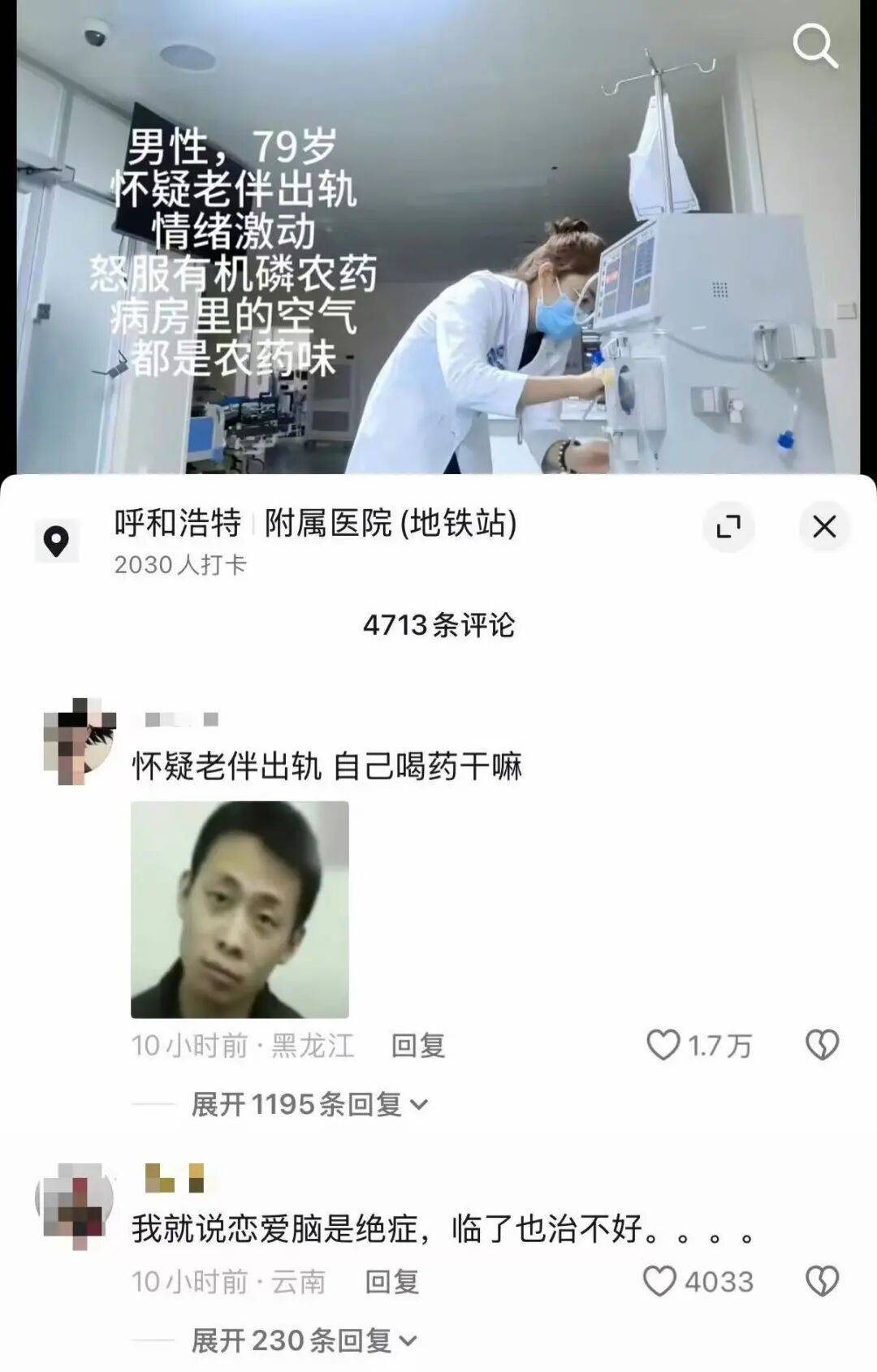Reply to the comment from 黑龙江

(x=418, y=1046)
